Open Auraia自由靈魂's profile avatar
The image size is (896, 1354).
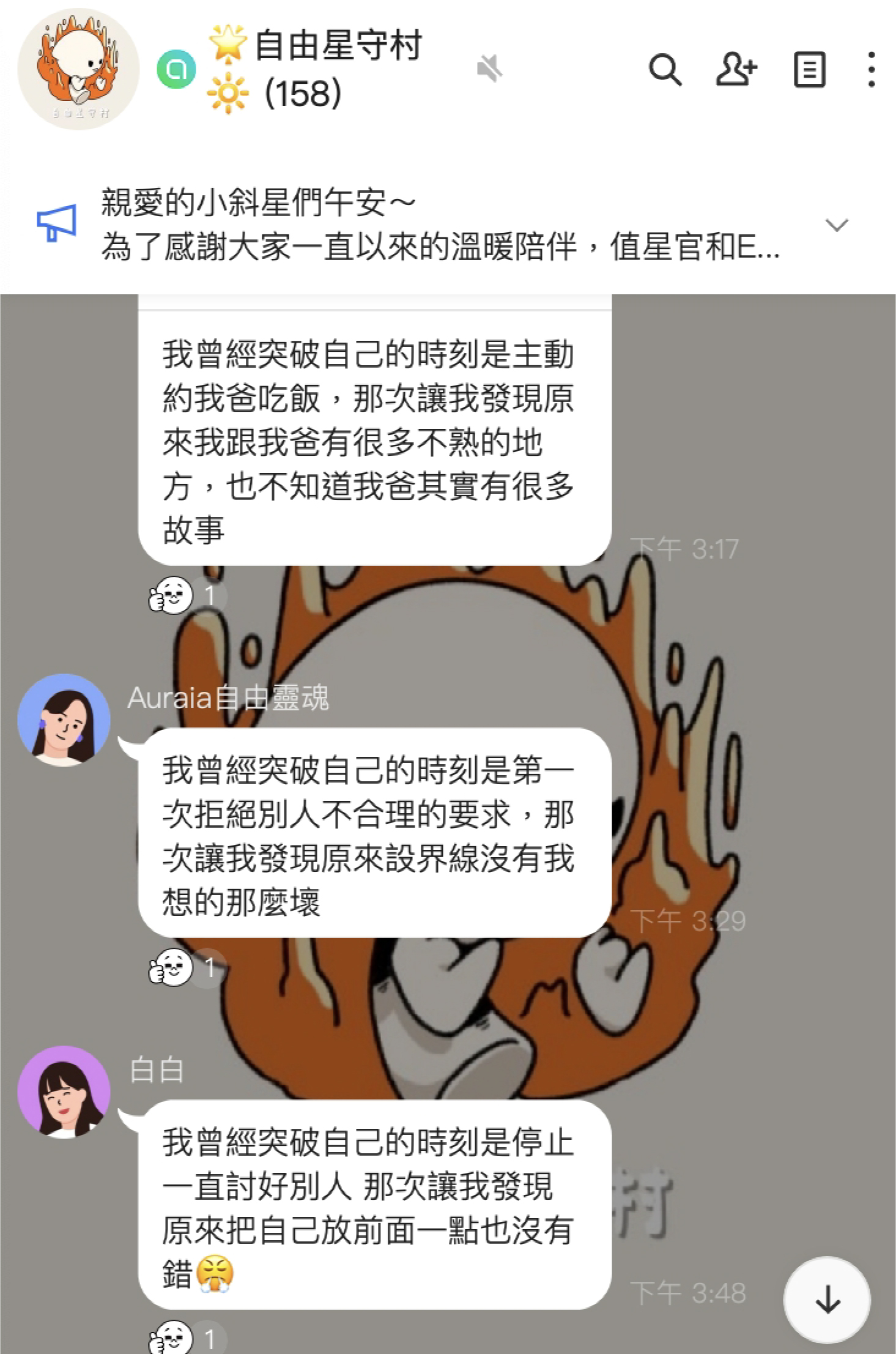point(64,720)
